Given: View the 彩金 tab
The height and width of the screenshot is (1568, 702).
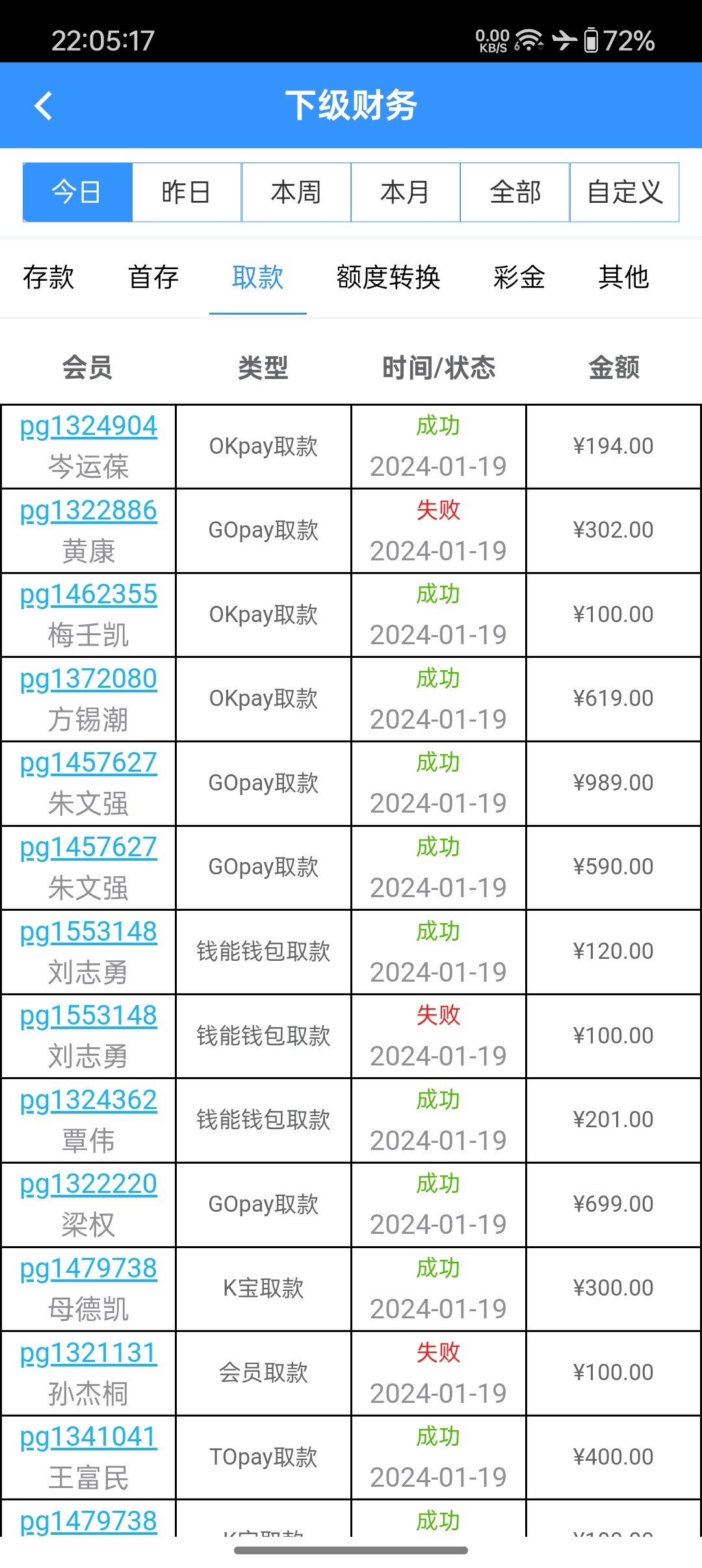Looking at the screenshot, I should point(519,278).
